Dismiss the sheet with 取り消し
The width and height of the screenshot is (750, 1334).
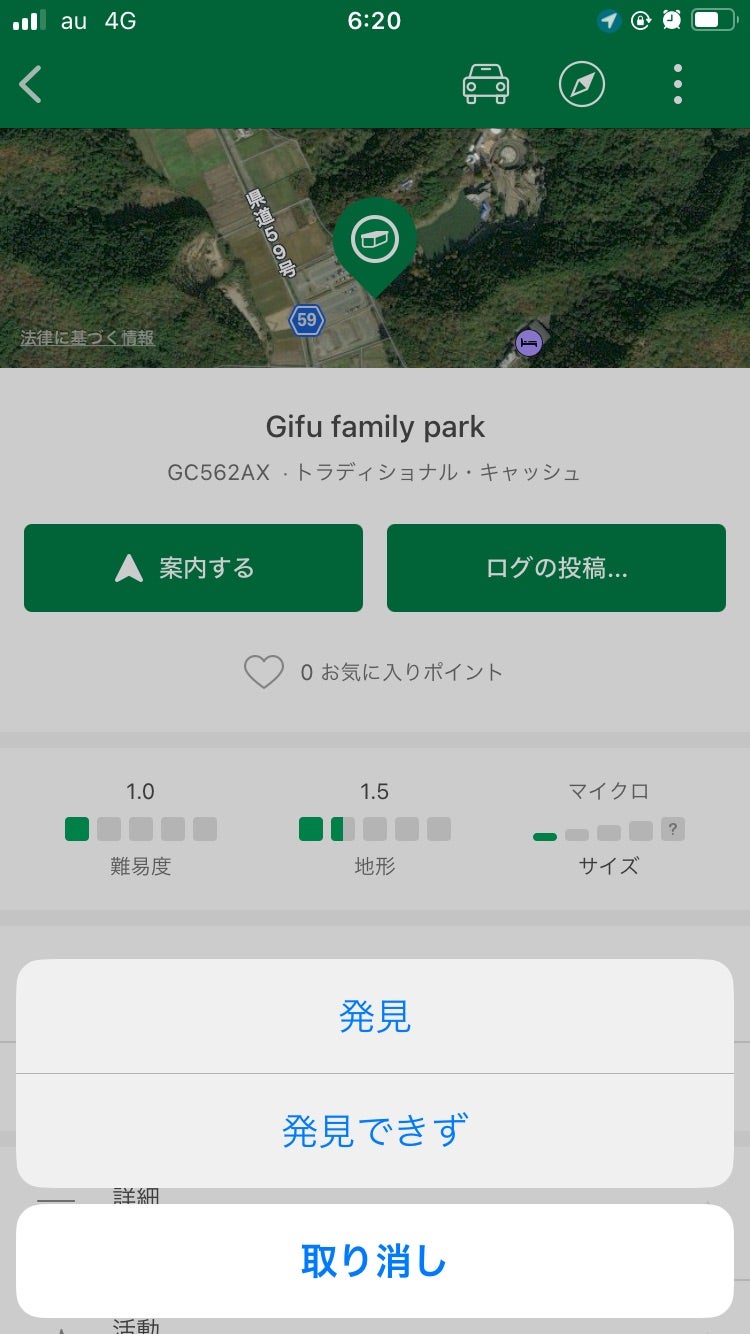tap(375, 1261)
